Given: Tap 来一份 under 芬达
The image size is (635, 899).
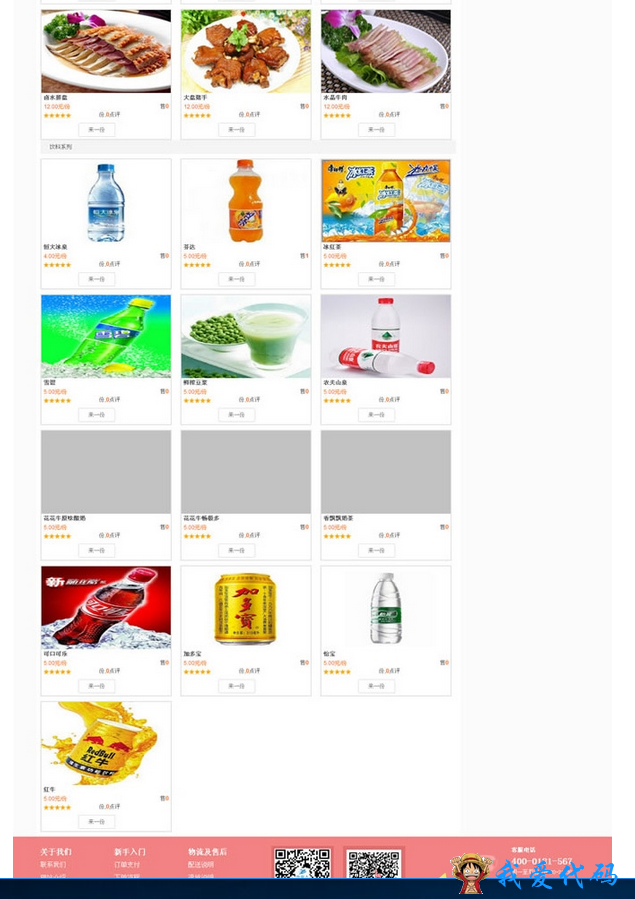Looking at the screenshot, I should [236, 279].
